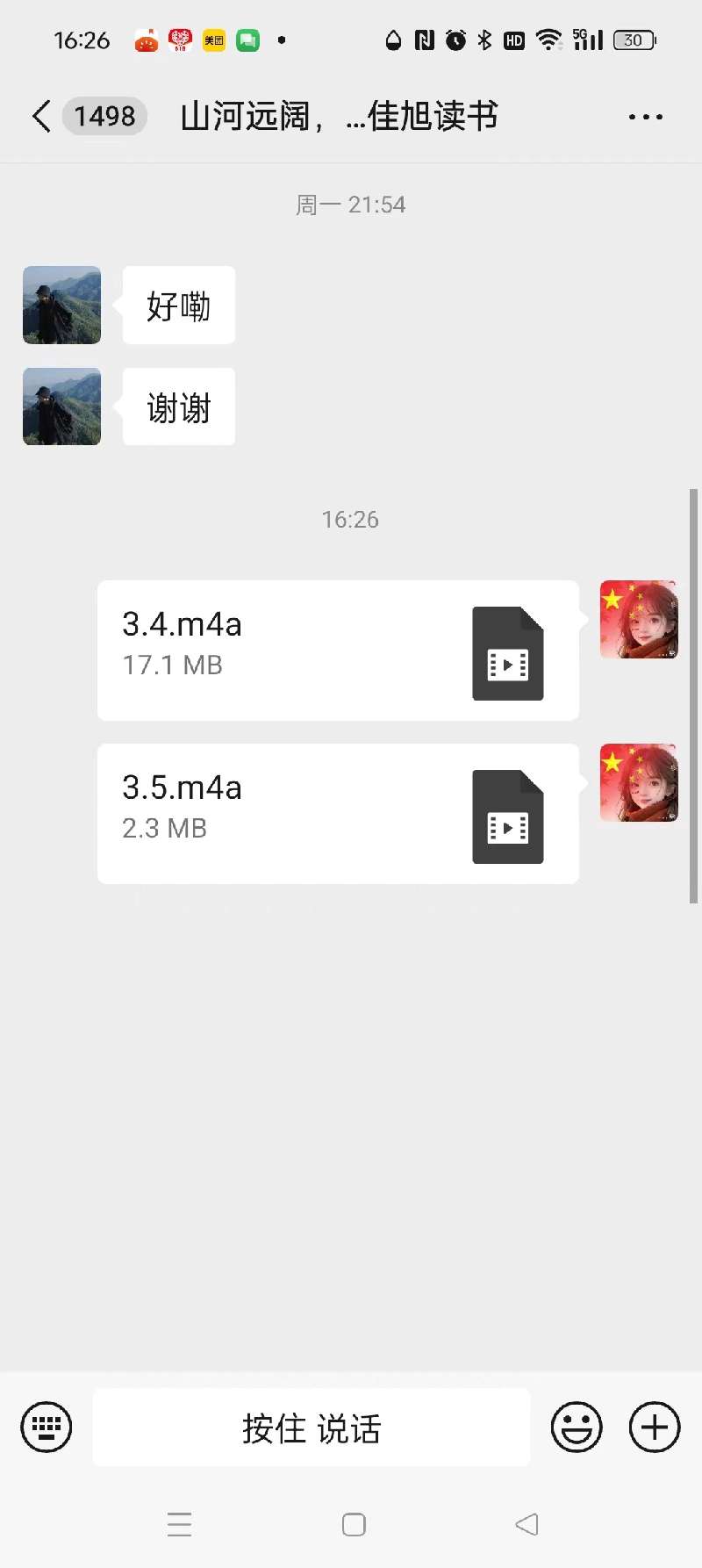Tap the hold-to-talk voice button
This screenshot has height=1568, width=702.
[312, 1428]
